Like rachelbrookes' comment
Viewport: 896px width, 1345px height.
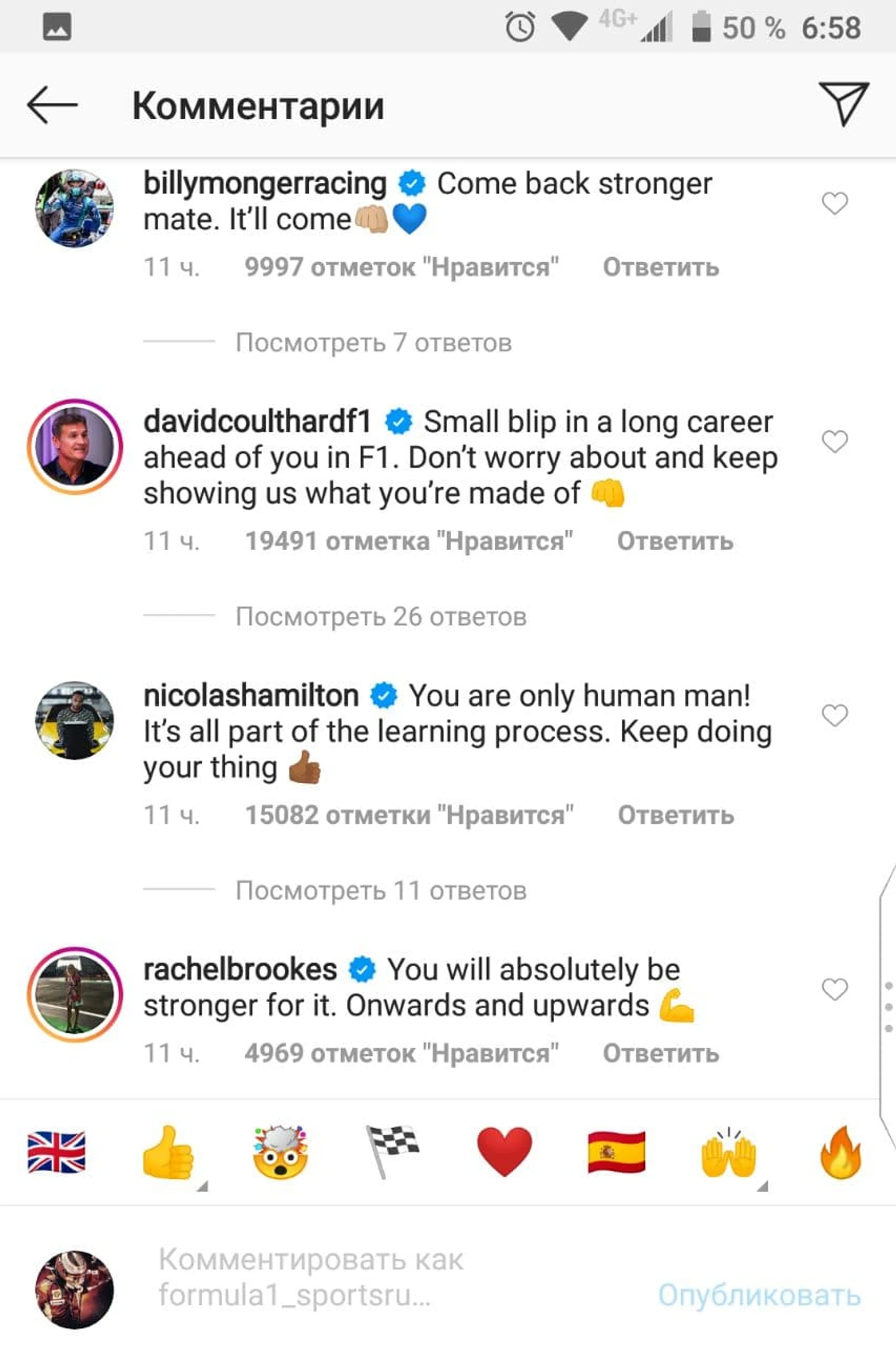(835, 989)
